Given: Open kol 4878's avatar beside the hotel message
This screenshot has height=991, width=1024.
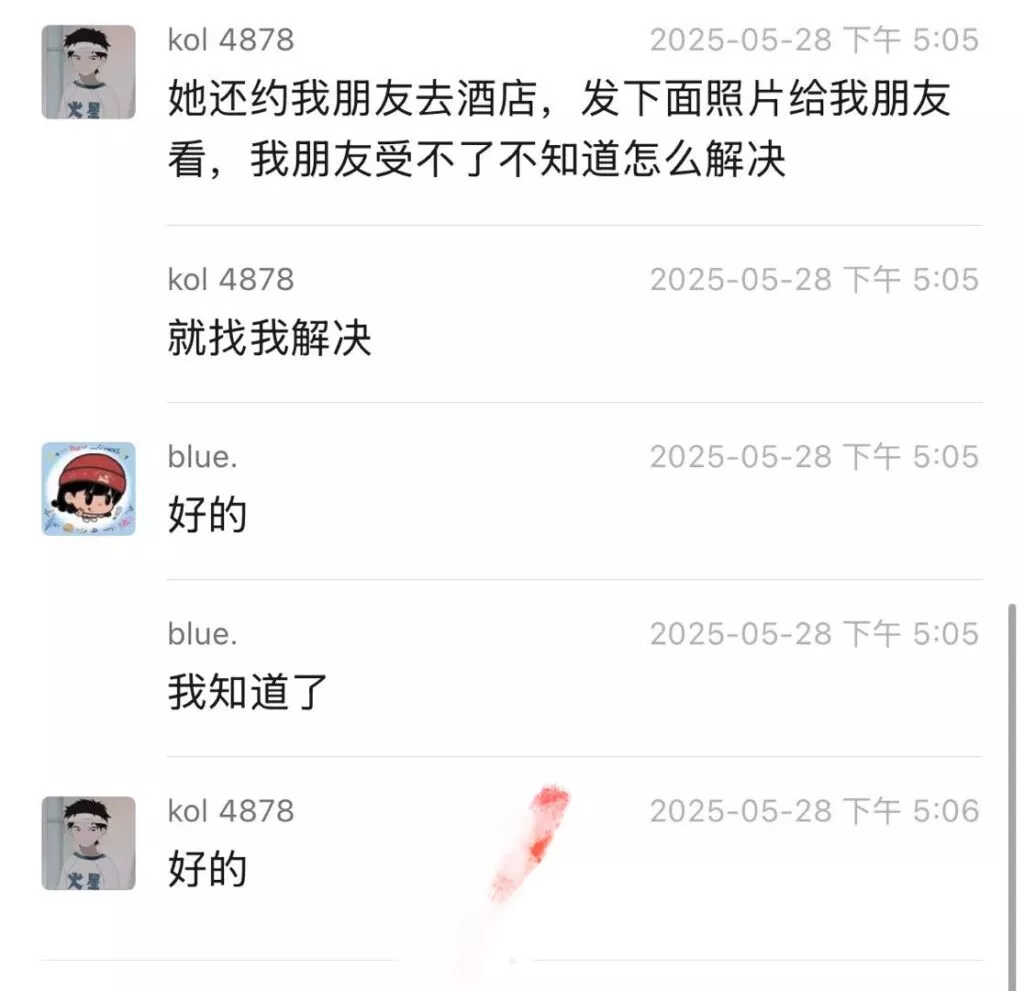Looking at the screenshot, I should coord(88,72).
